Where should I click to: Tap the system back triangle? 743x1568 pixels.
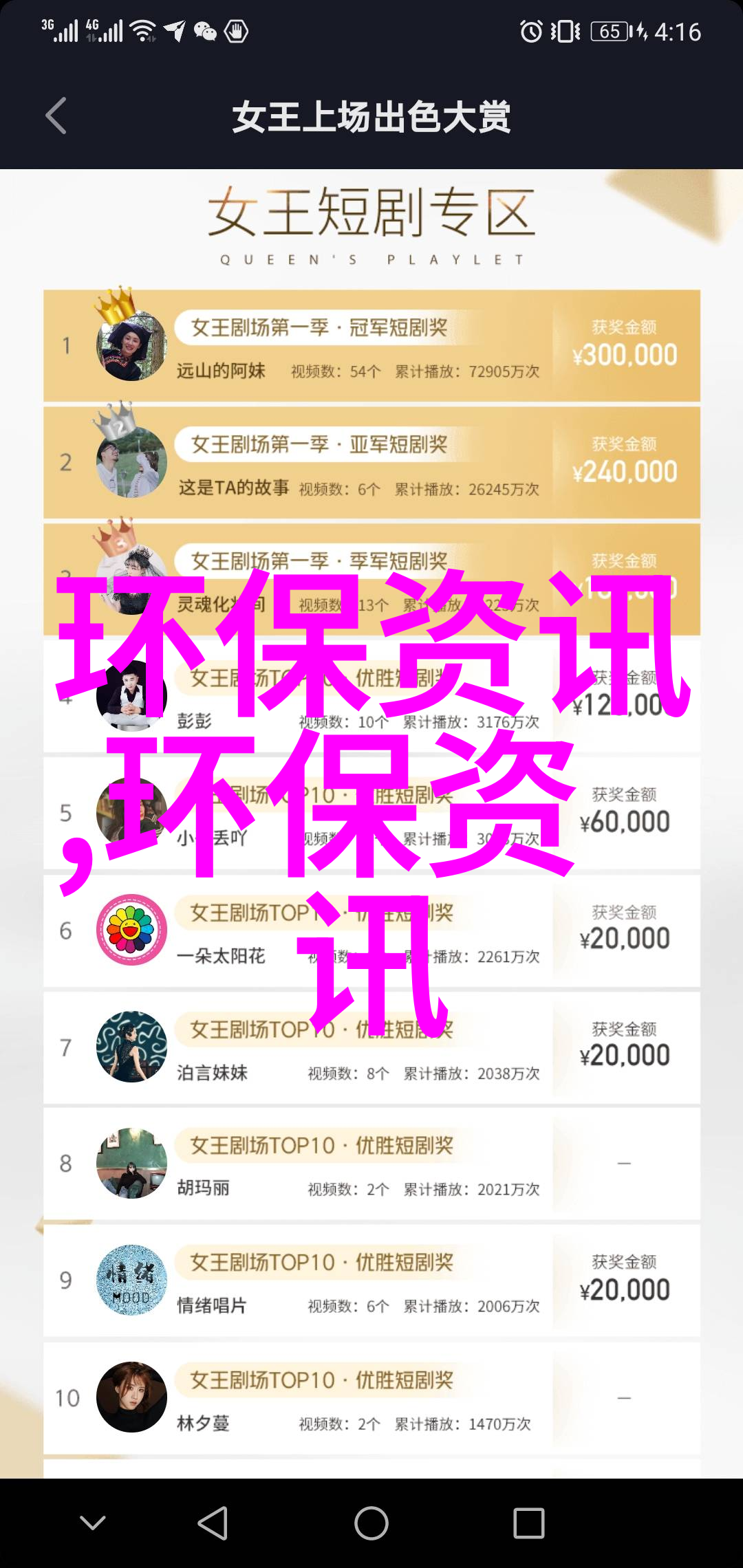click(x=213, y=1523)
